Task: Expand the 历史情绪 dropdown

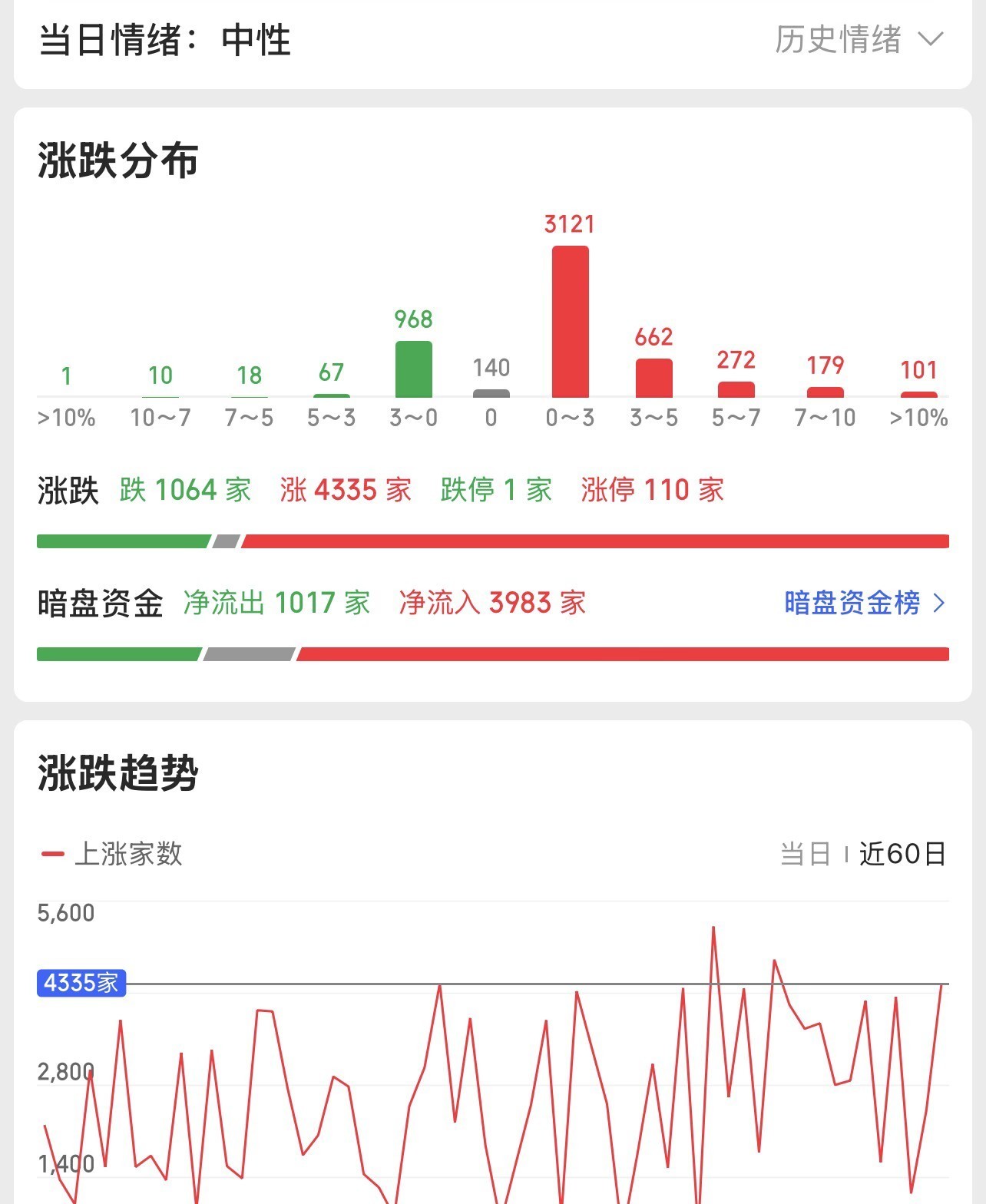Action: coord(859,39)
